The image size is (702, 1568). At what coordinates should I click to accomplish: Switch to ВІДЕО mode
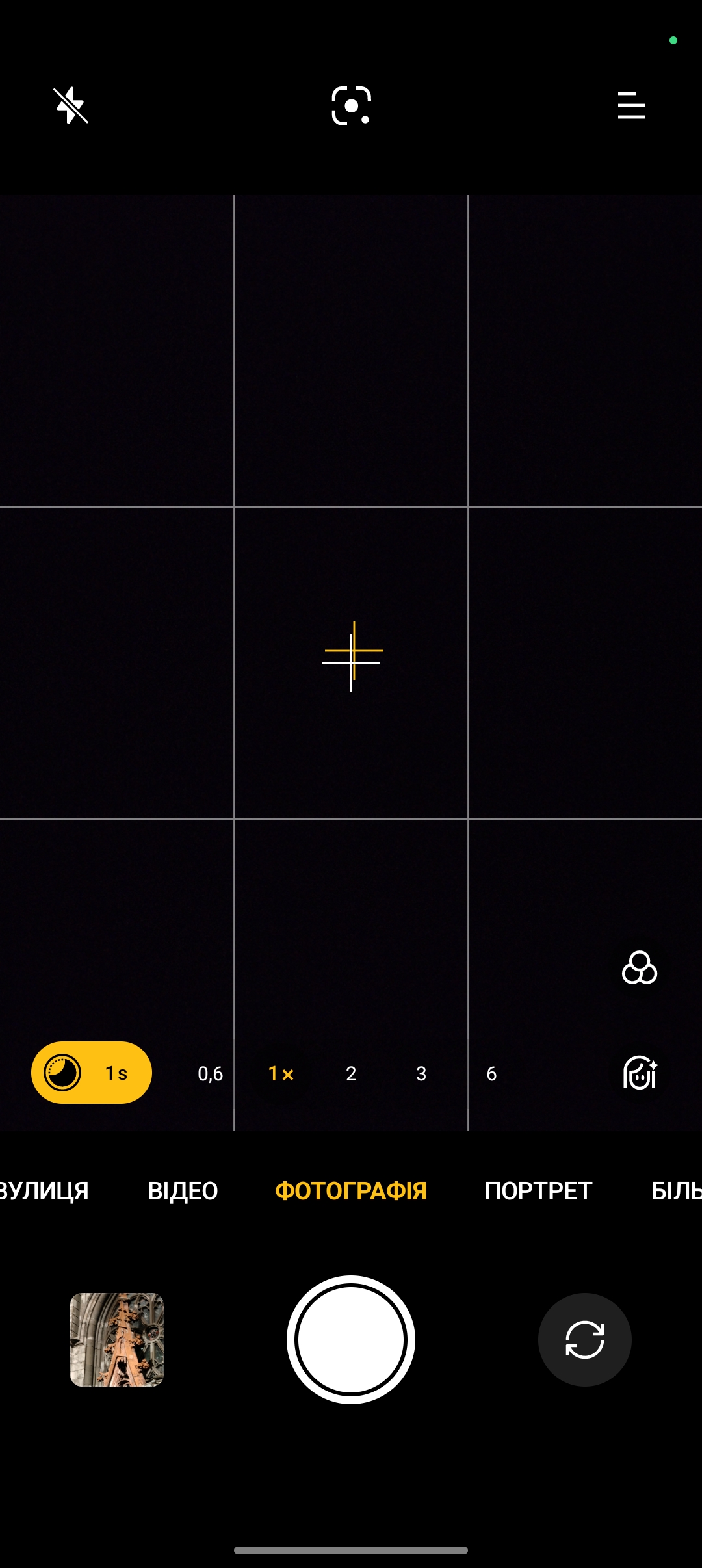coord(183,1191)
